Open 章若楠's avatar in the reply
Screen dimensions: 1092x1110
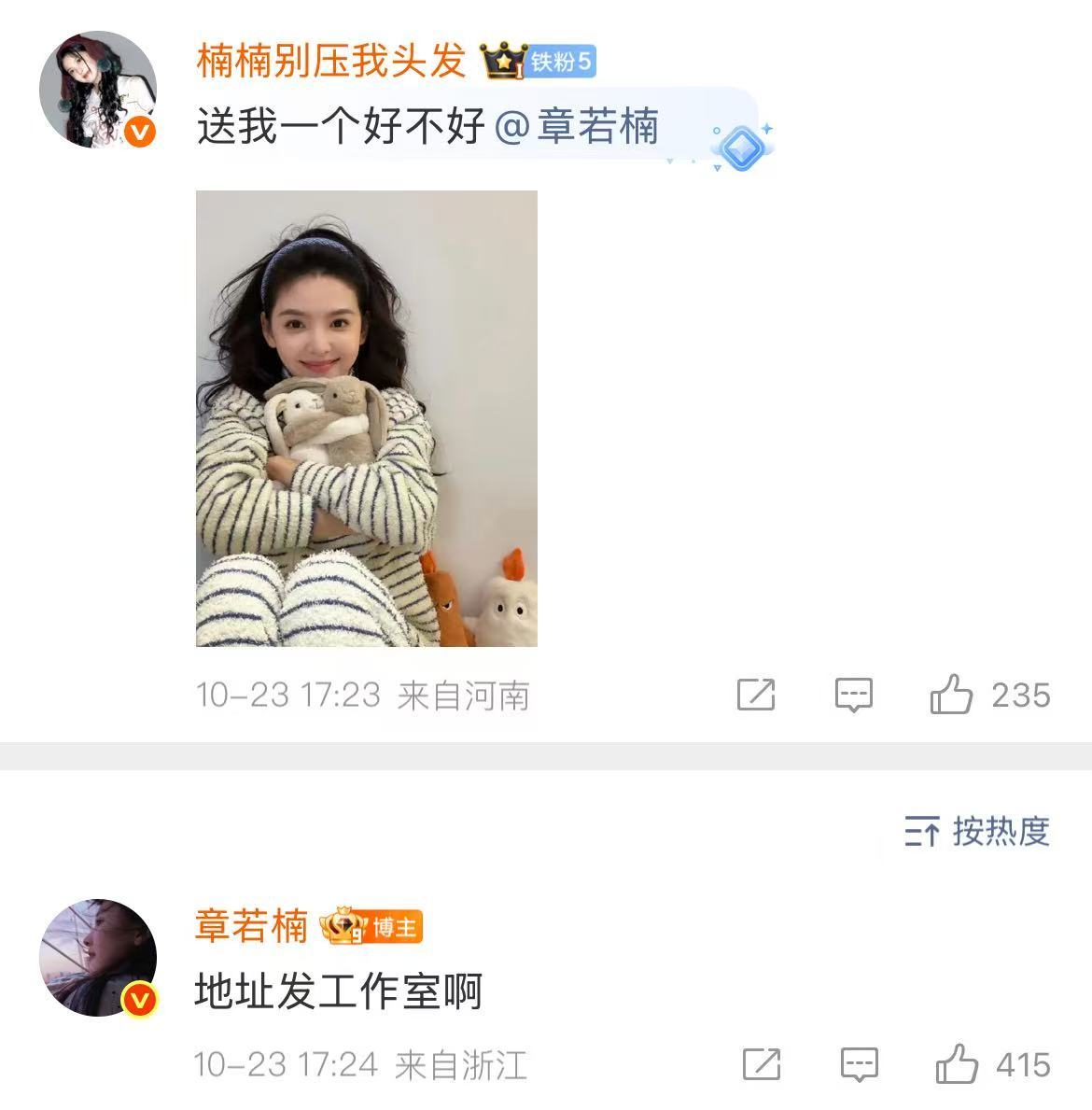[97, 958]
